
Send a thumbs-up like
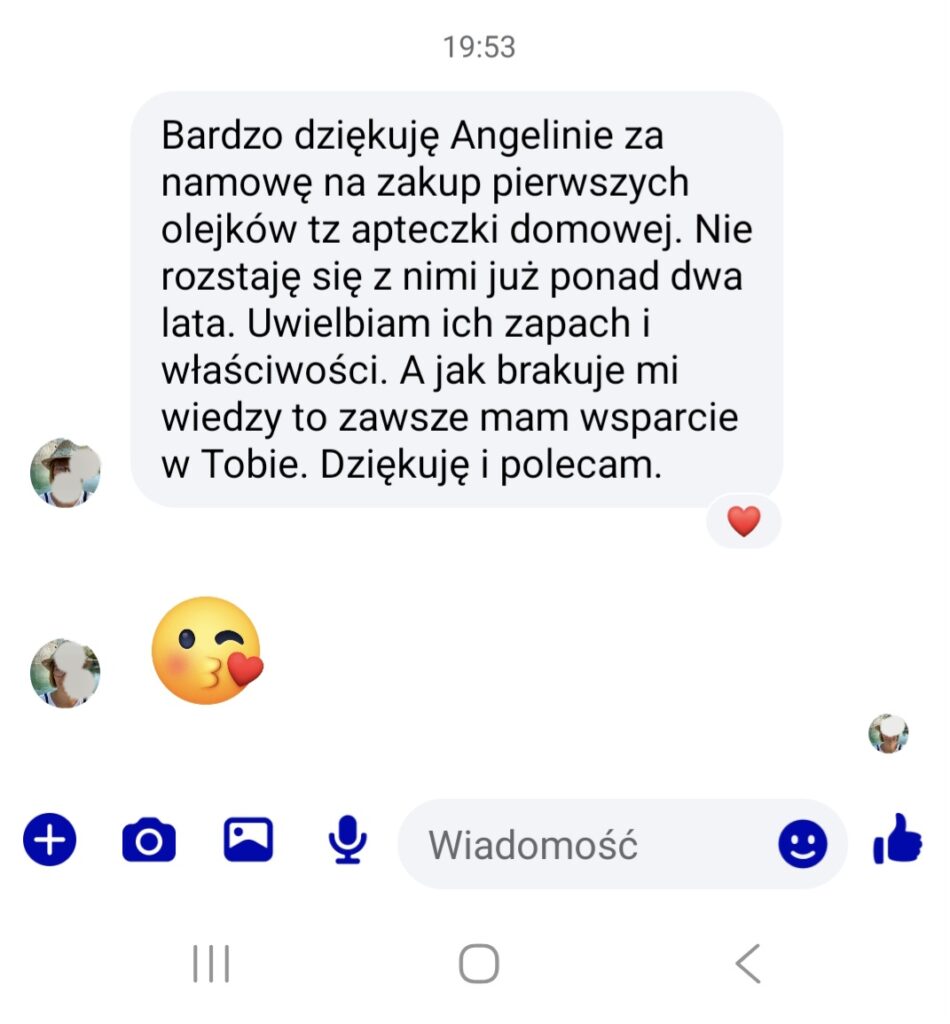click(897, 839)
